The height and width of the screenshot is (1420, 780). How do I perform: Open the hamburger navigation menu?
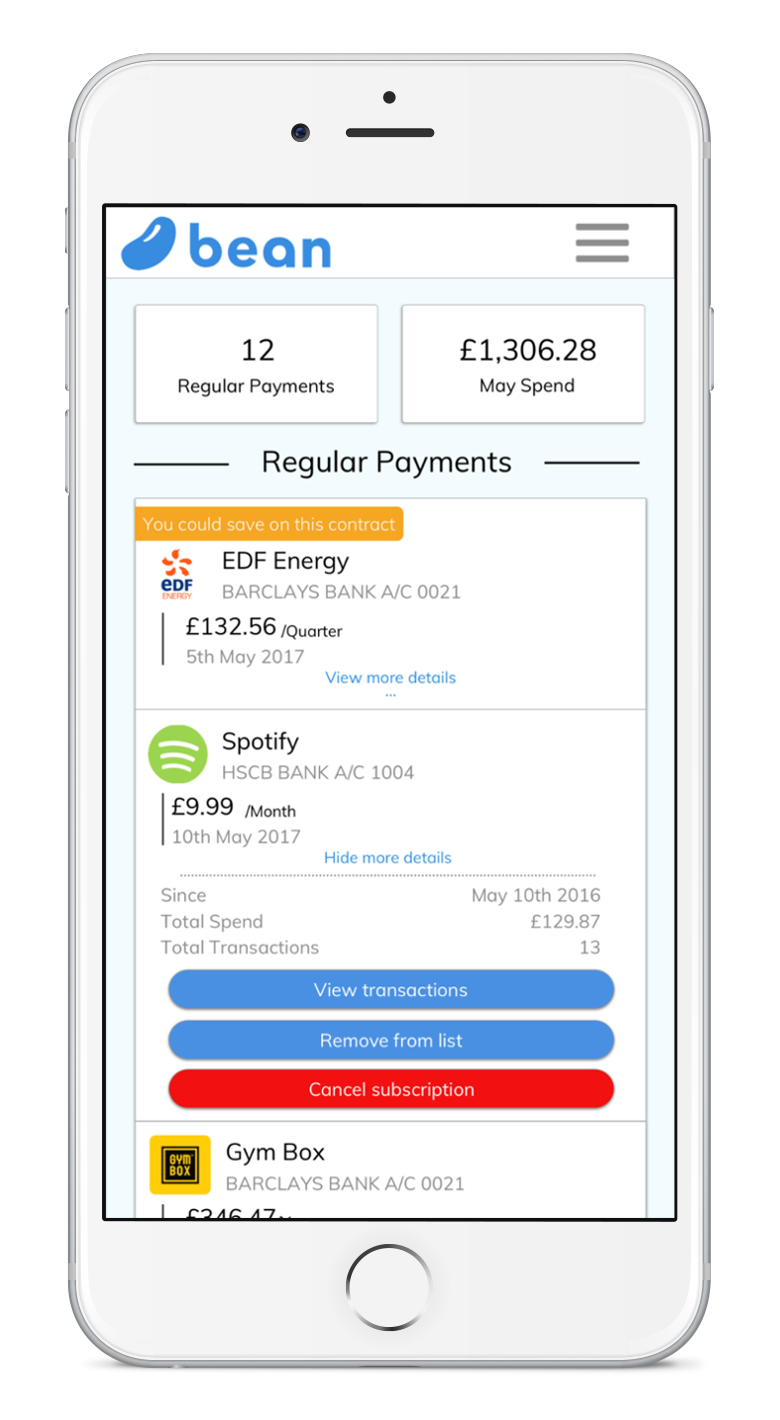pos(601,243)
